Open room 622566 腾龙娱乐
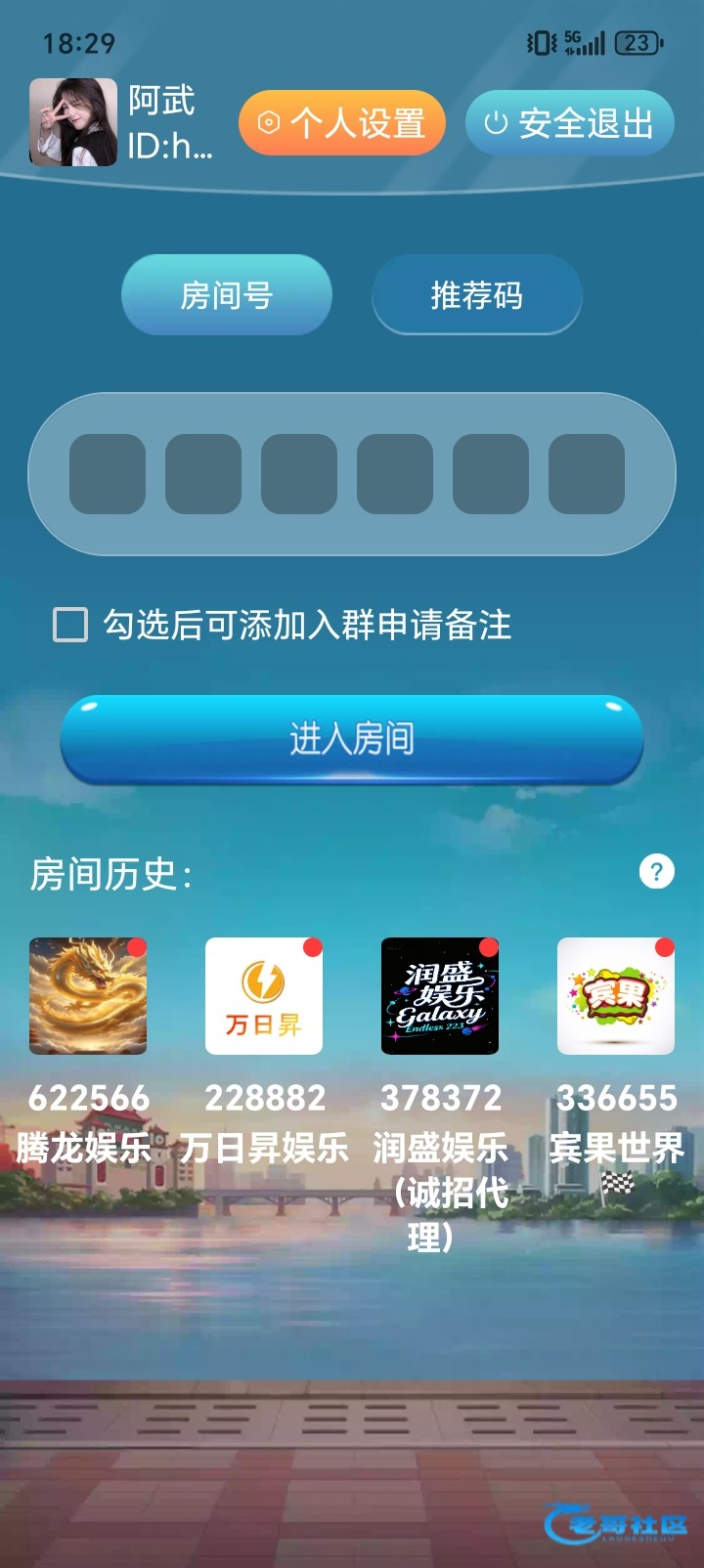The height and width of the screenshot is (1568, 704). (88, 996)
